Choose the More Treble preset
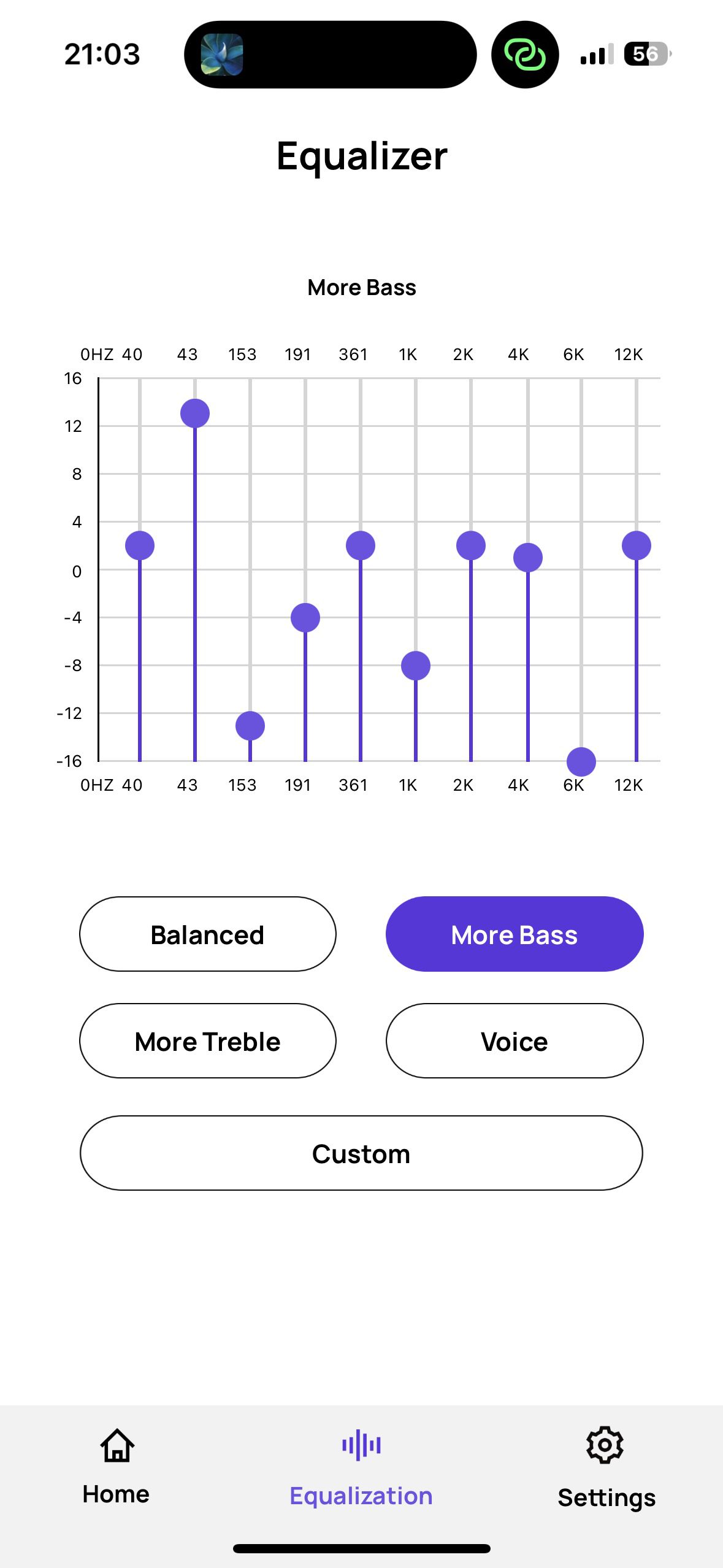The image size is (723, 1568). [208, 1040]
